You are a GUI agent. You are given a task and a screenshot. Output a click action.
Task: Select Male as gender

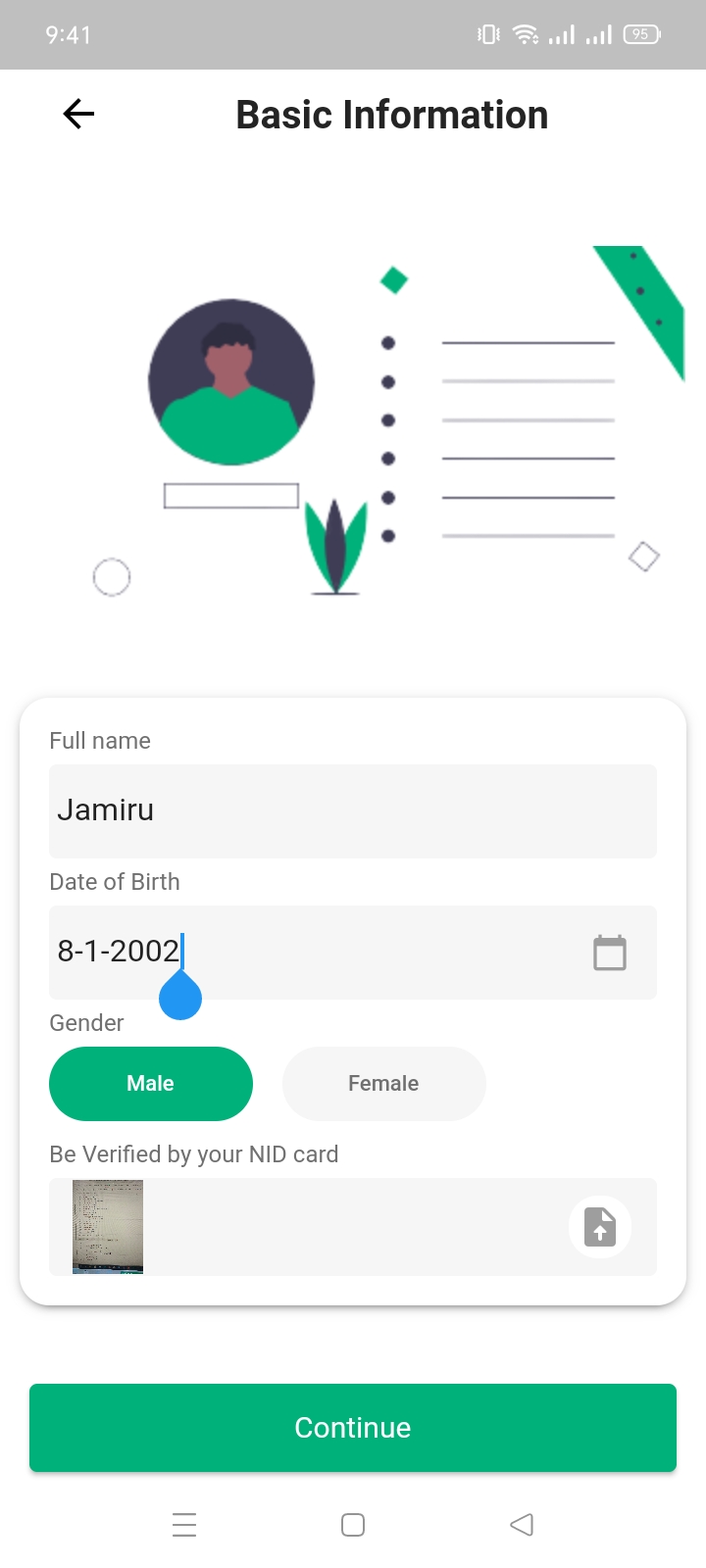(x=150, y=1083)
